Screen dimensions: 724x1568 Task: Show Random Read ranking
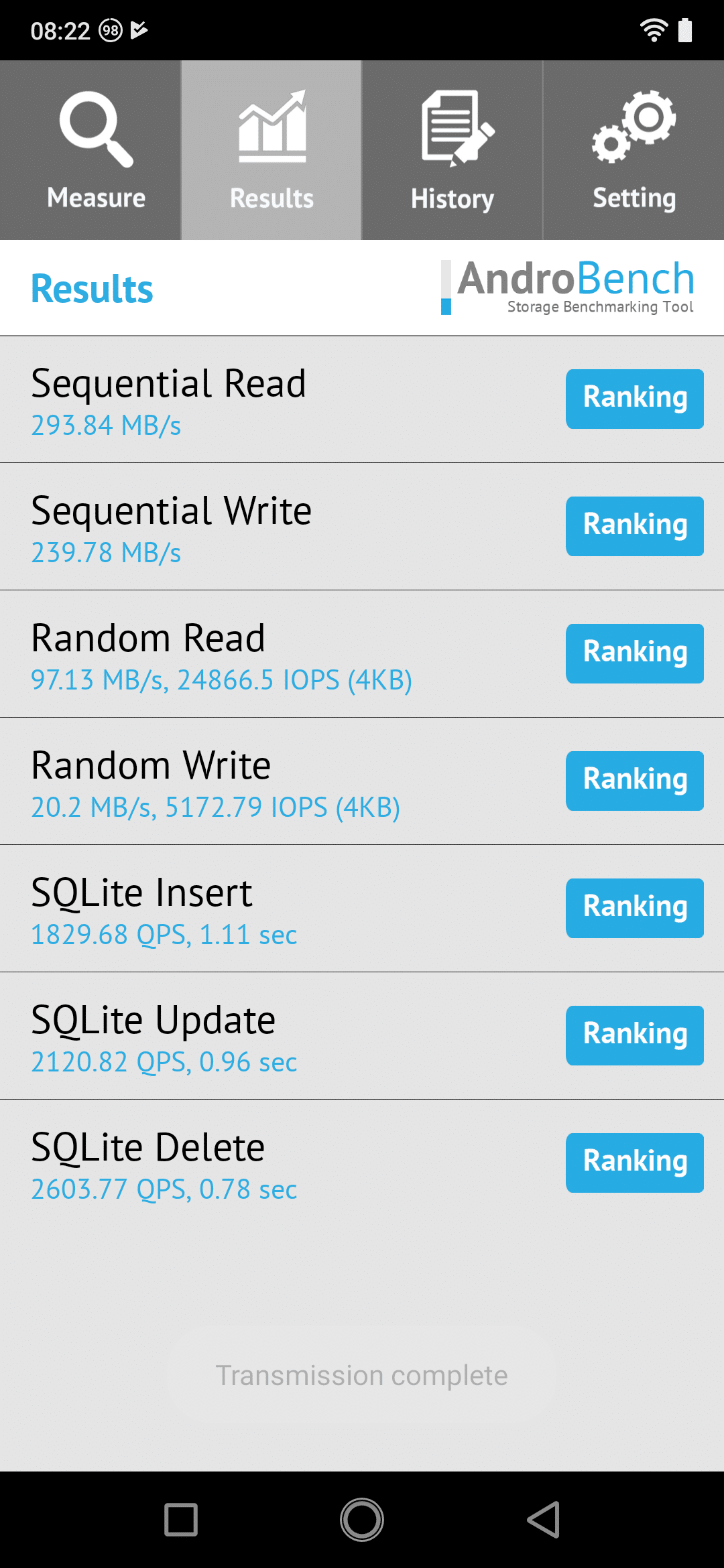click(x=635, y=653)
